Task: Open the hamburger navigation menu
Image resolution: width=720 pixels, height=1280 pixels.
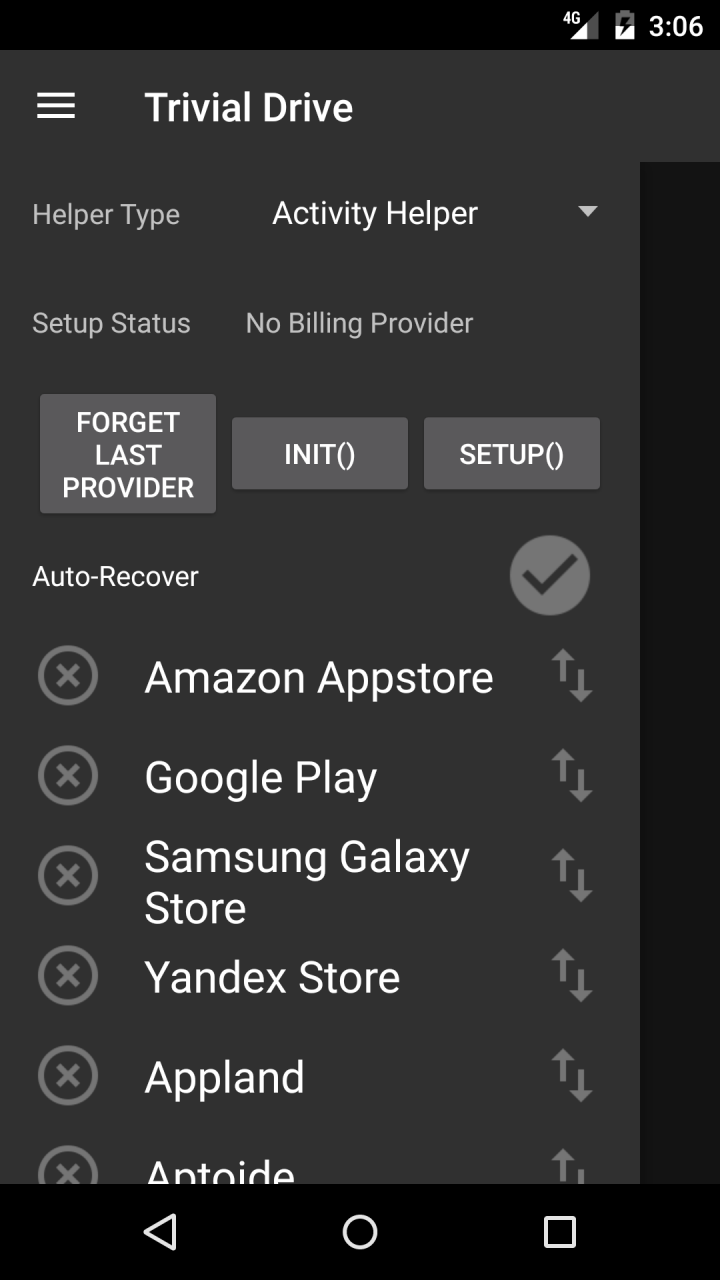Action: coord(56,107)
